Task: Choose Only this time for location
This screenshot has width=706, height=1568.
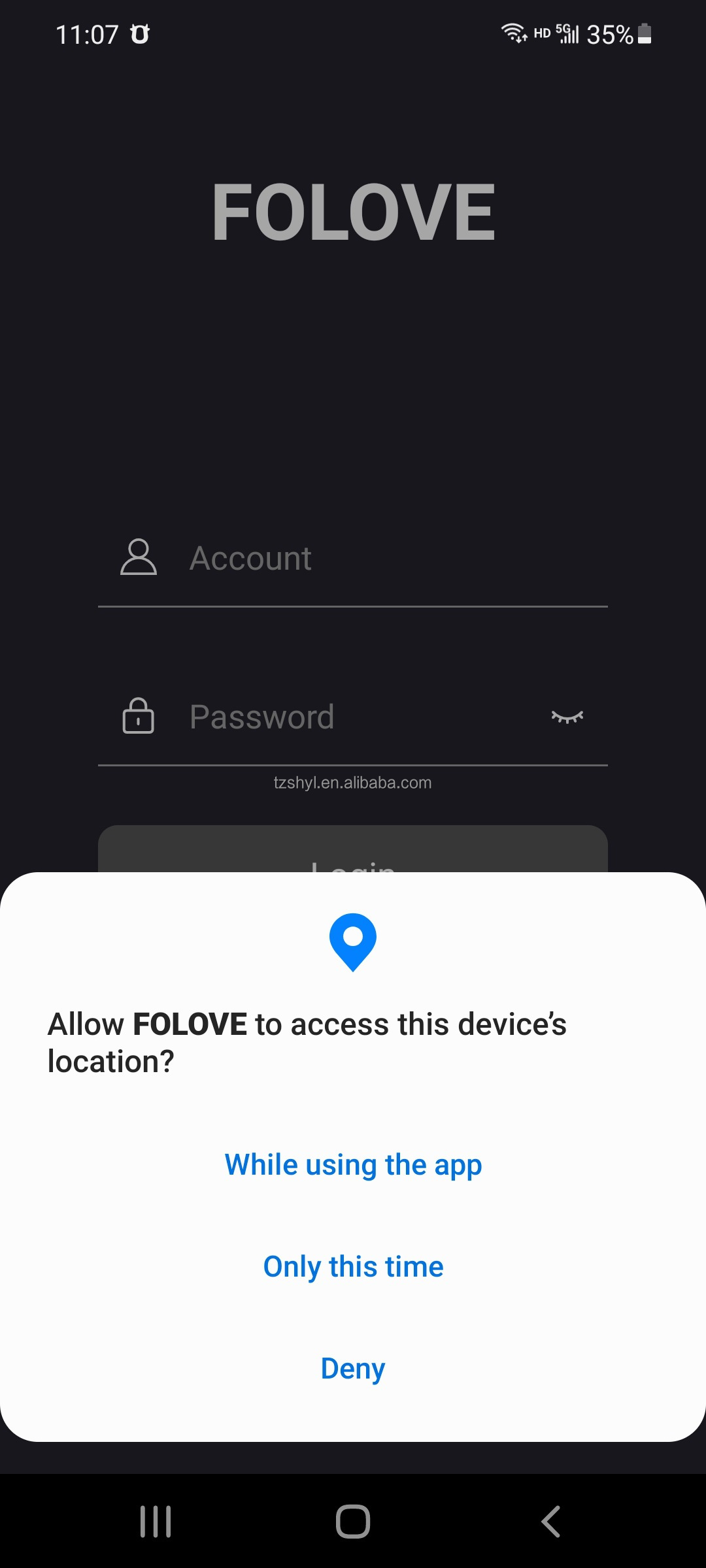Action: click(x=353, y=1267)
